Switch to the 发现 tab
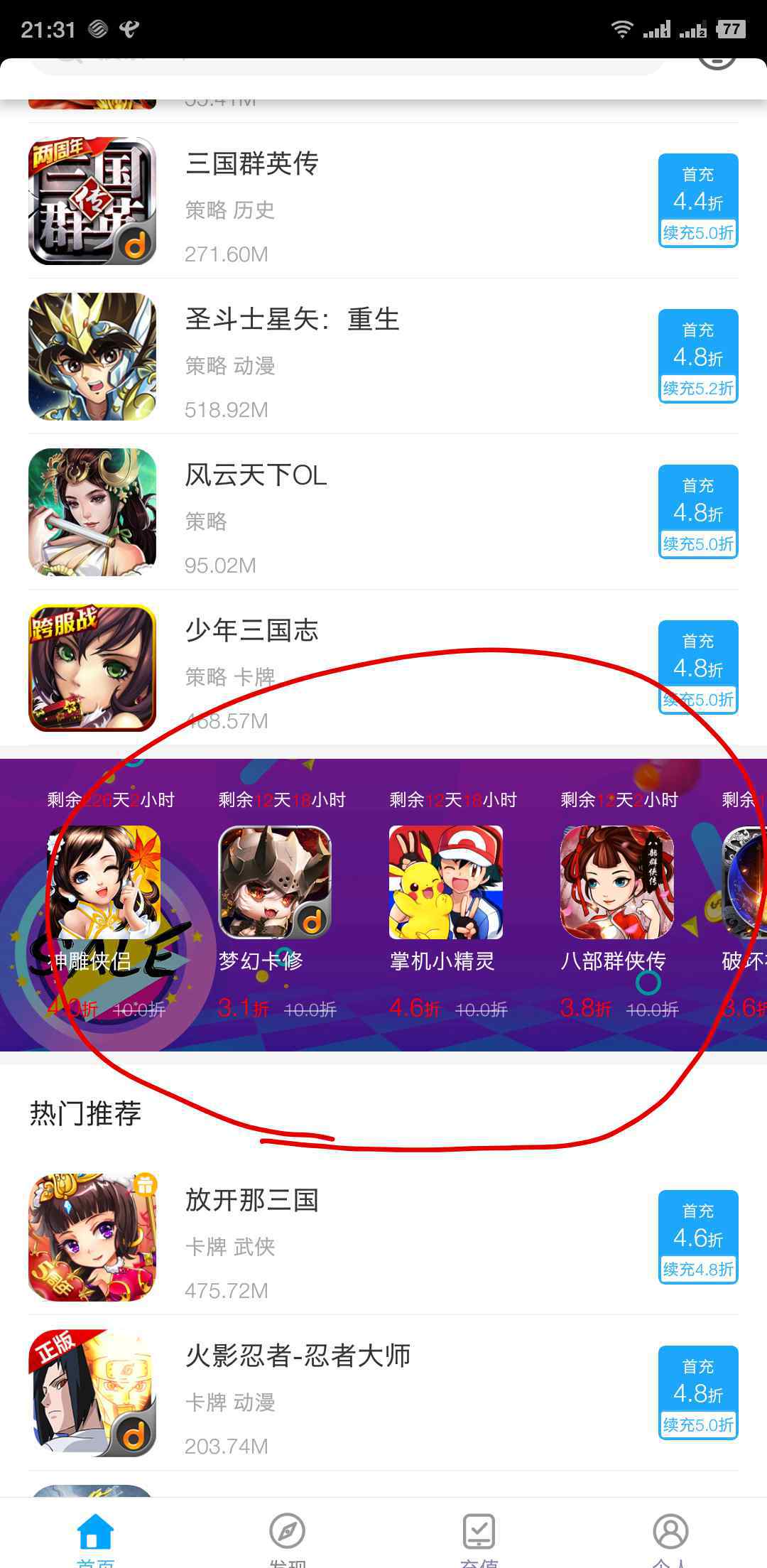Viewport: 767px width, 1568px height. 288,1538
